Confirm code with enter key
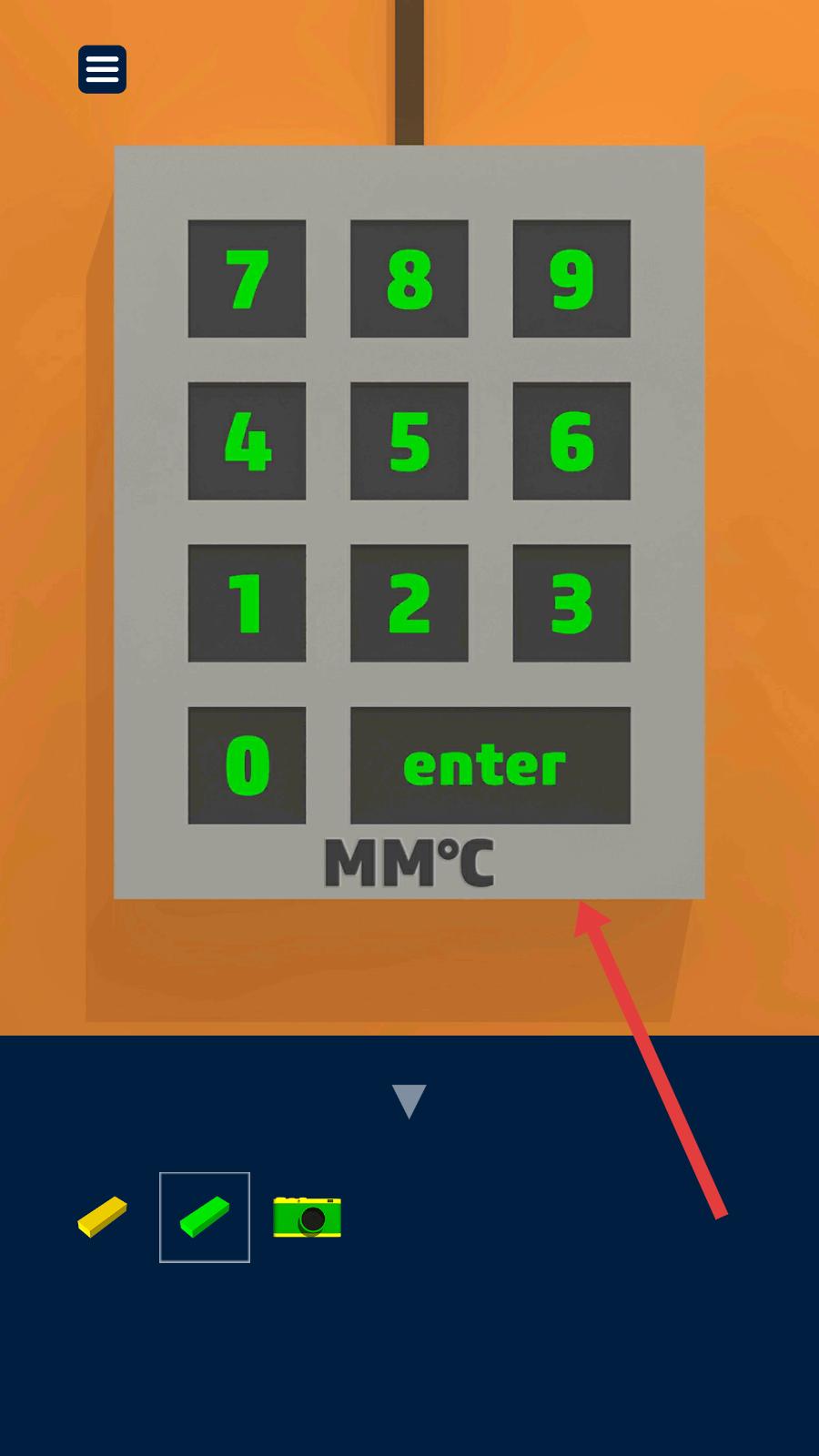Image resolution: width=819 pixels, height=1456 pixels. [x=490, y=765]
